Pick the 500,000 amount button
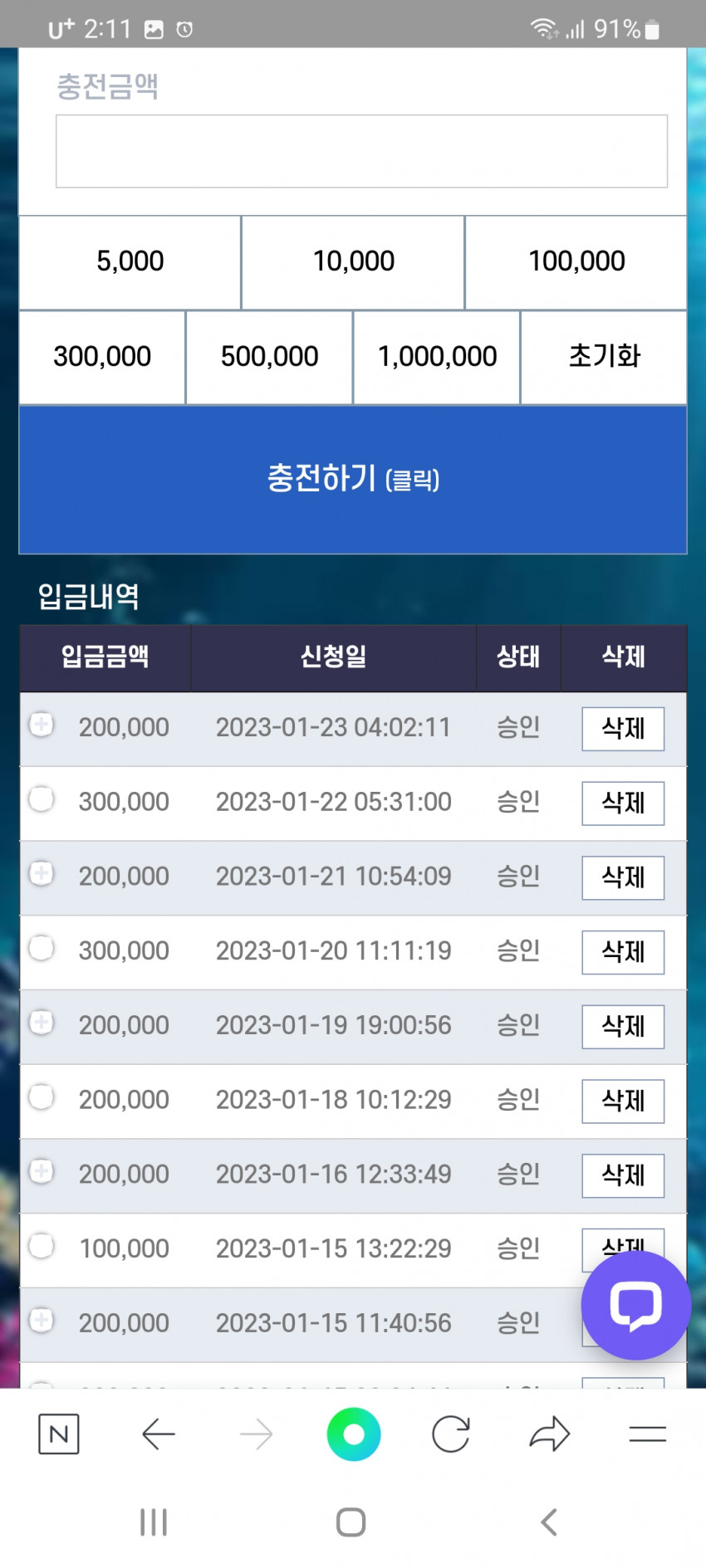This screenshot has width=706, height=1568. coord(269,357)
